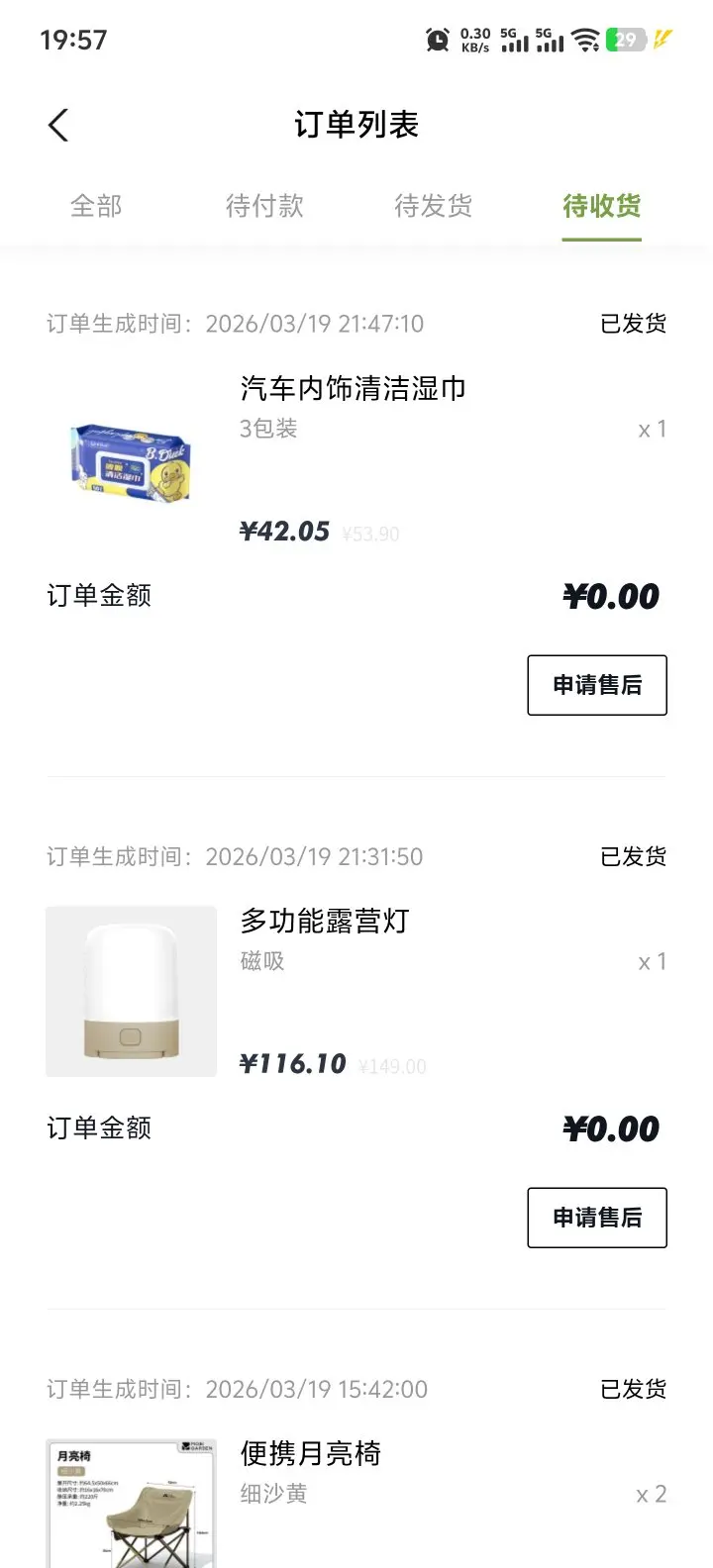Open the 汽车内饰清洁湿巾 order
713x1568 pixels.
click(x=353, y=389)
